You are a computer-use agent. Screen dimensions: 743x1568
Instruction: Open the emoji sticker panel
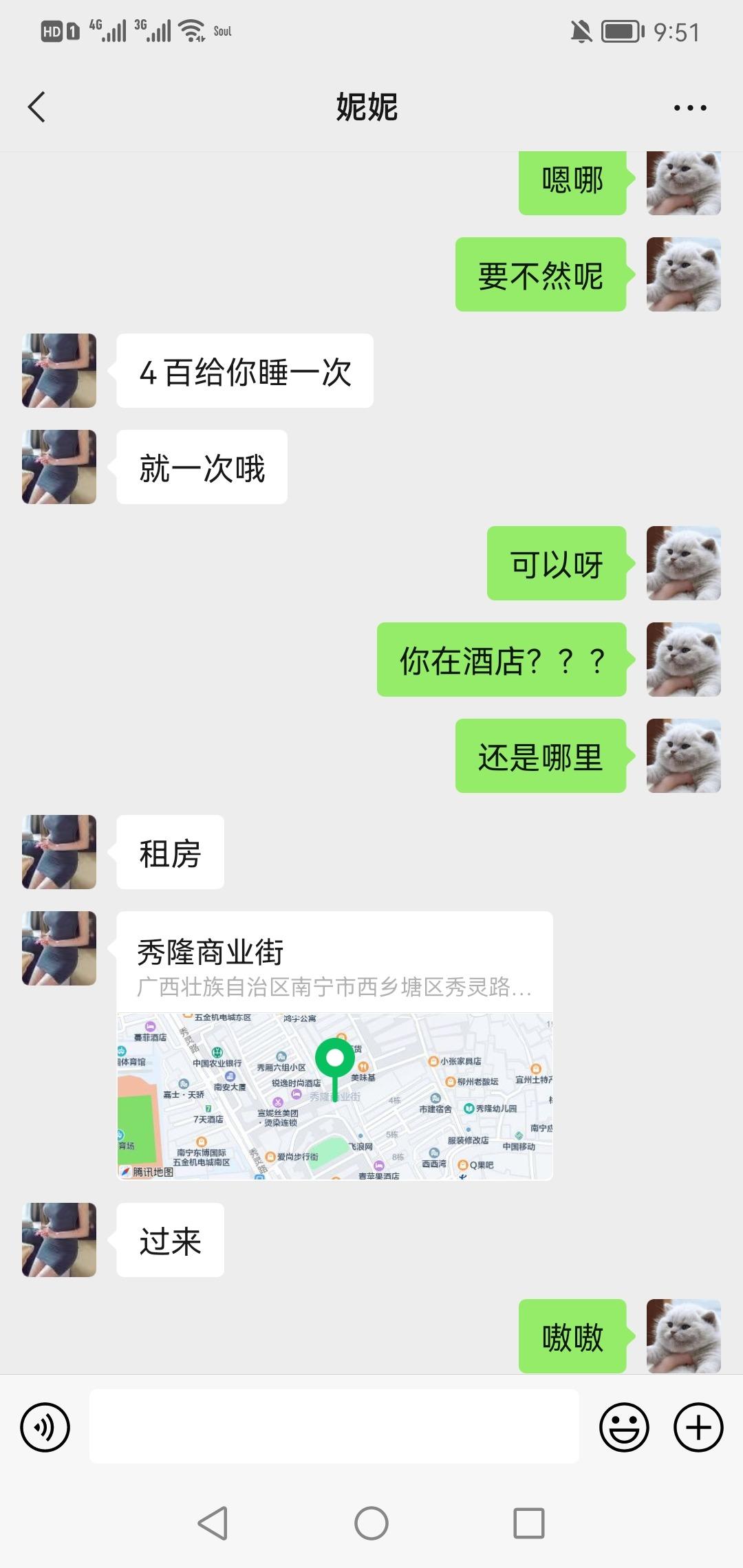click(624, 1428)
